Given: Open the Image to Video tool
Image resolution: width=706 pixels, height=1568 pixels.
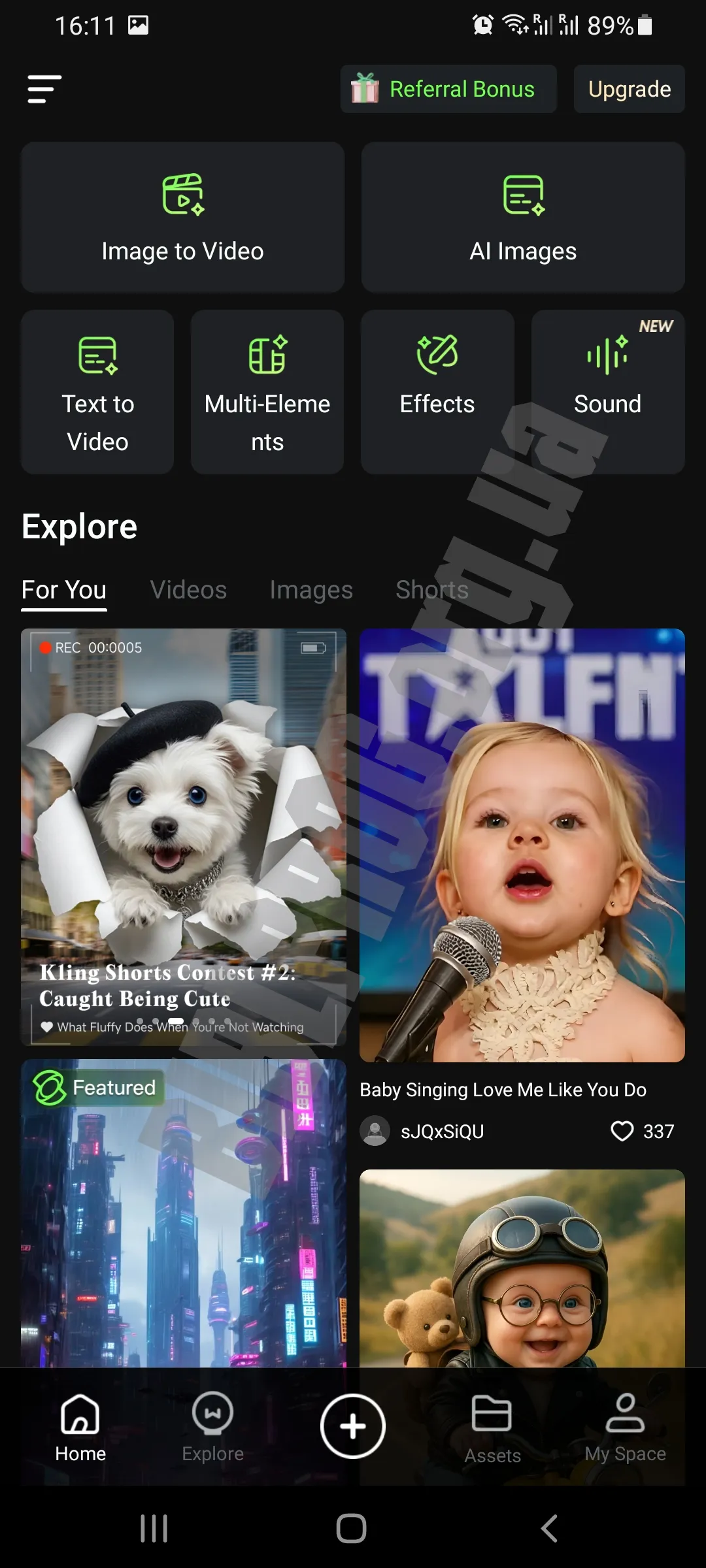Looking at the screenshot, I should 182,217.
